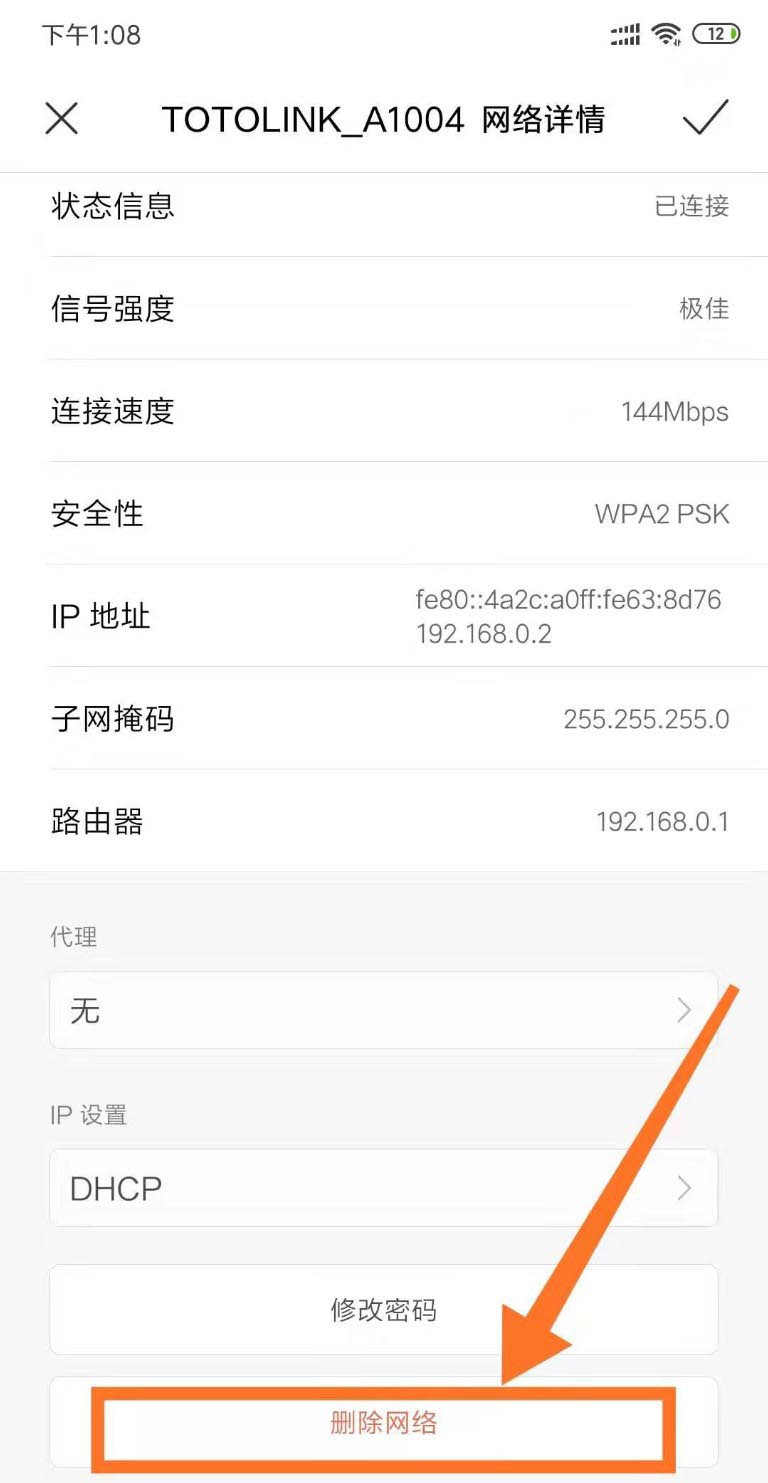This screenshot has height=1483, width=768.
Task: Close the network details page
Action: pos(62,119)
